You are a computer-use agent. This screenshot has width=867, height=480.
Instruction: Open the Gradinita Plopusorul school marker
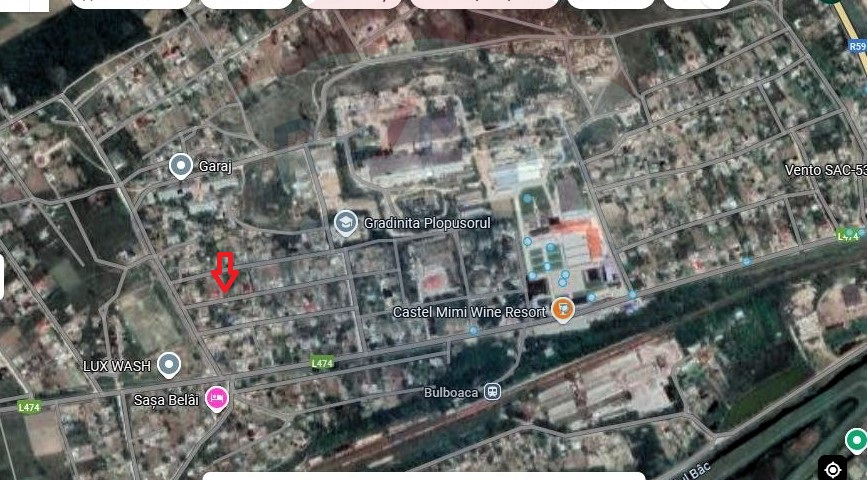click(x=345, y=222)
